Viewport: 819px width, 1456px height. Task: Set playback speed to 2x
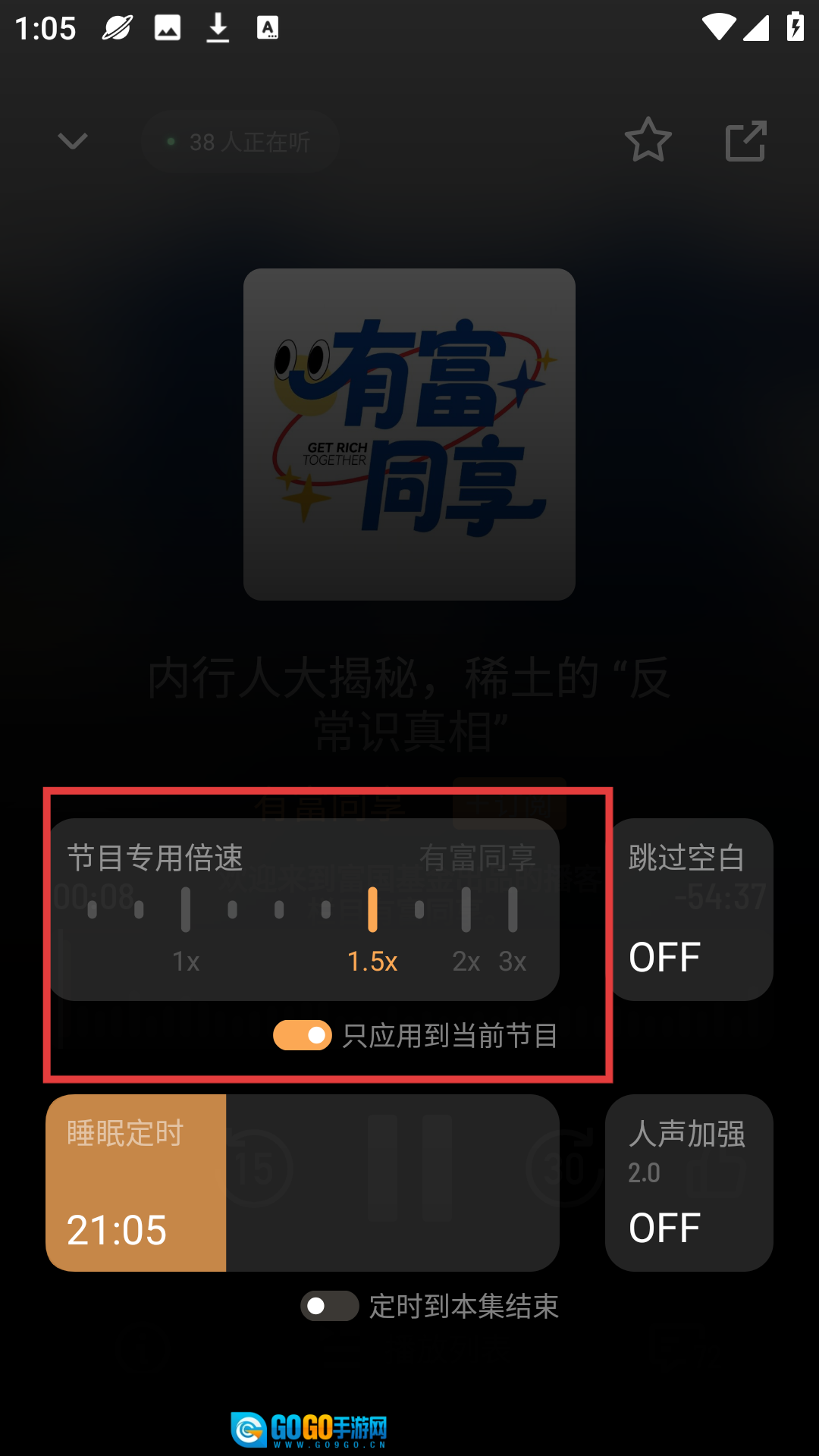[x=466, y=910]
